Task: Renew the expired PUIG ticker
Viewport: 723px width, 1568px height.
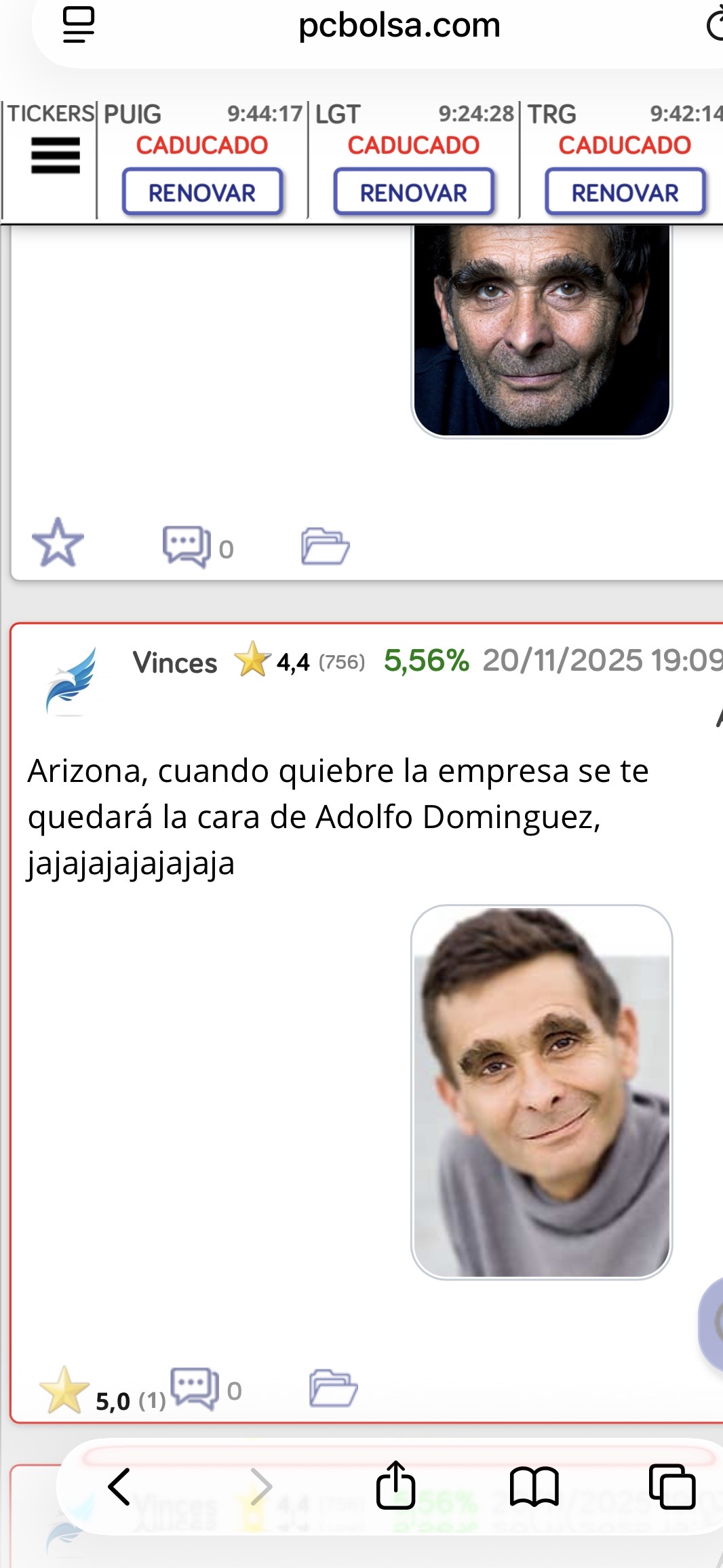Action: coord(202,193)
